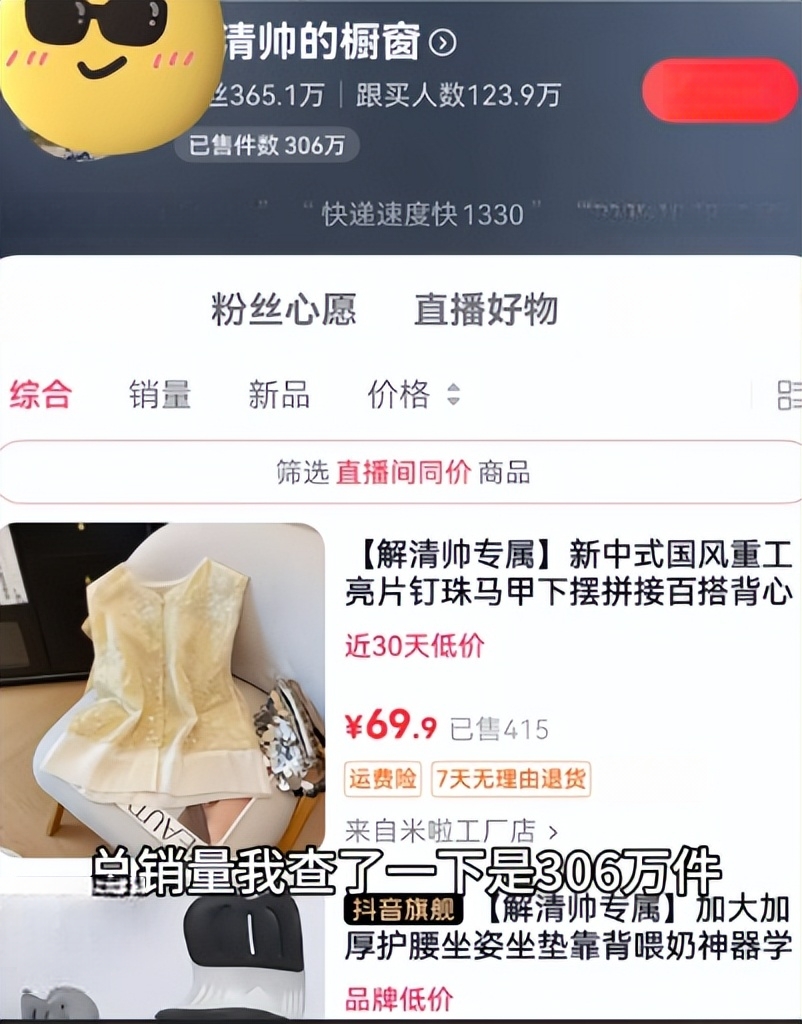This screenshot has height=1024, width=802.
Task: Sort products by 销量
Action: [160, 394]
